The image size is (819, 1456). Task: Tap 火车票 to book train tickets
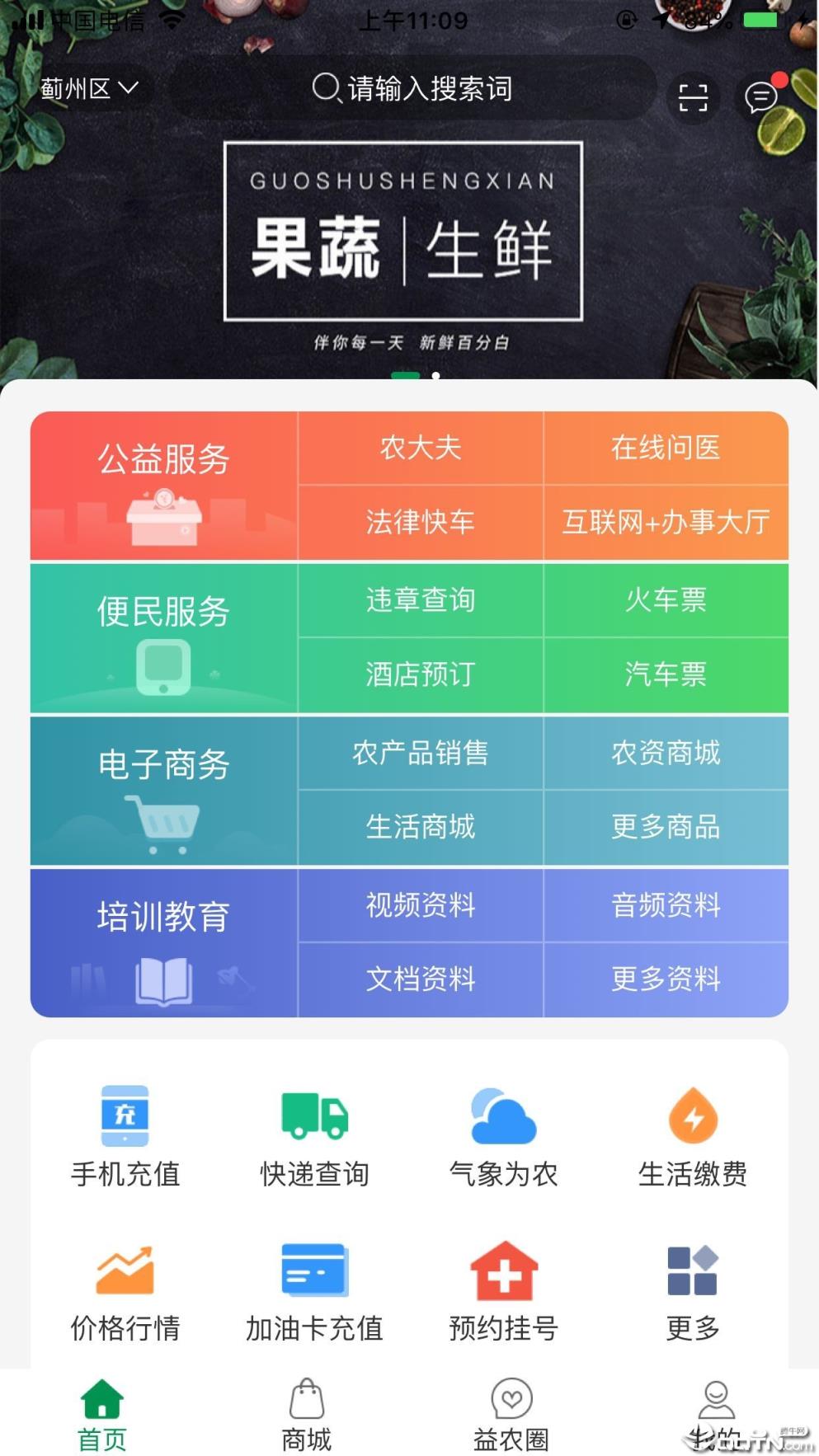click(x=666, y=601)
